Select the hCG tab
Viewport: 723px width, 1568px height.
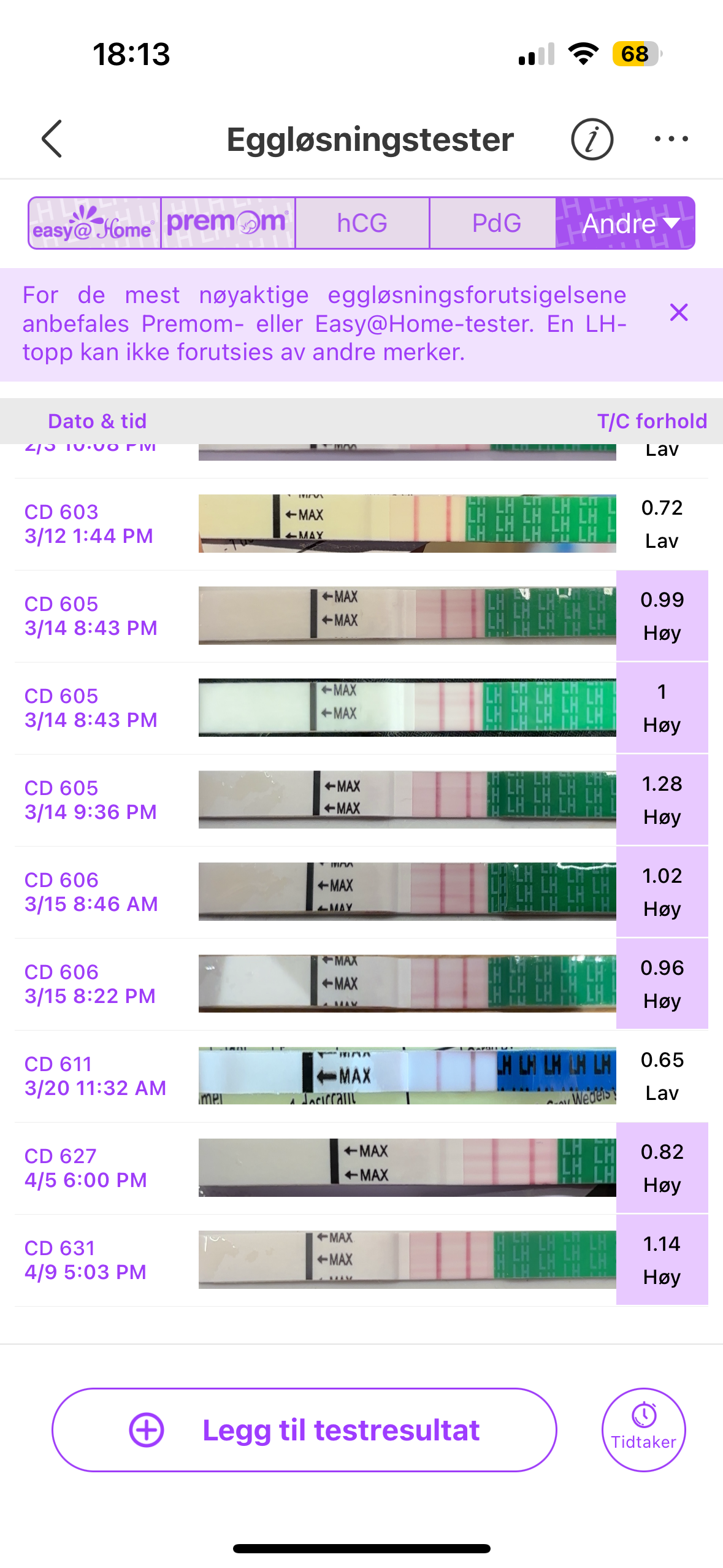(362, 223)
